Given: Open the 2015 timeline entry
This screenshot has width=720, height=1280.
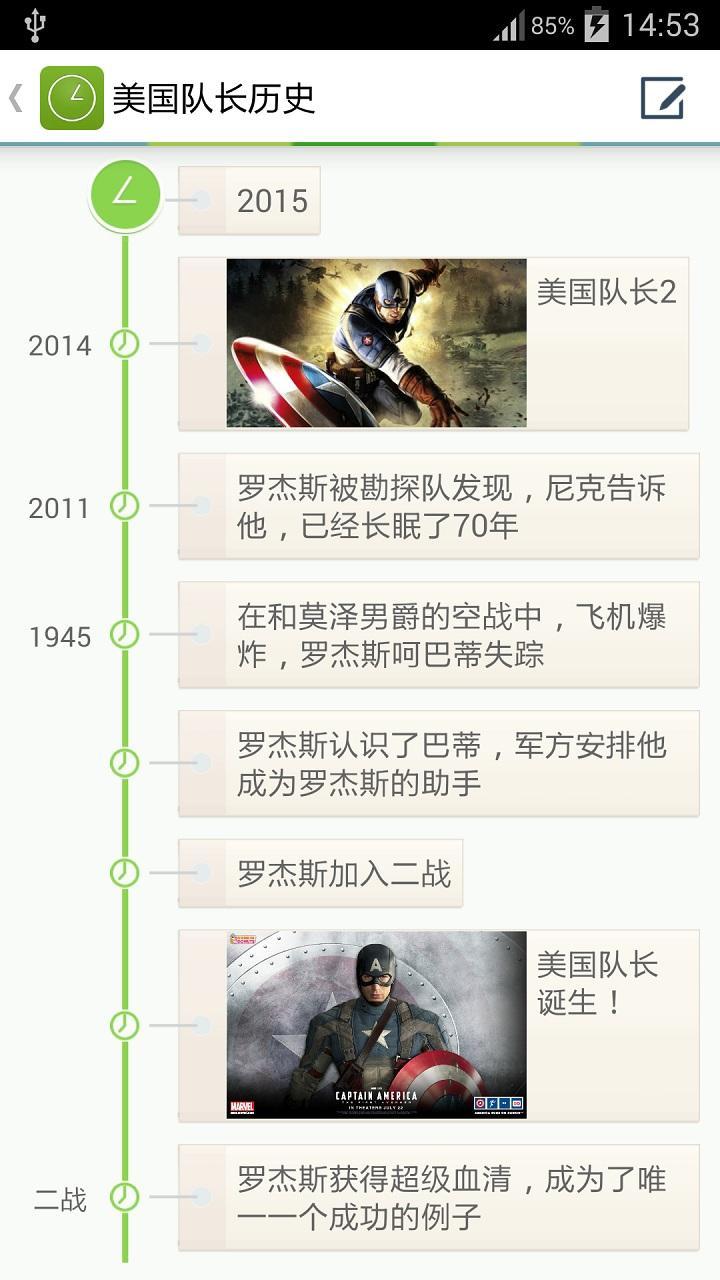Looking at the screenshot, I should (x=249, y=201).
